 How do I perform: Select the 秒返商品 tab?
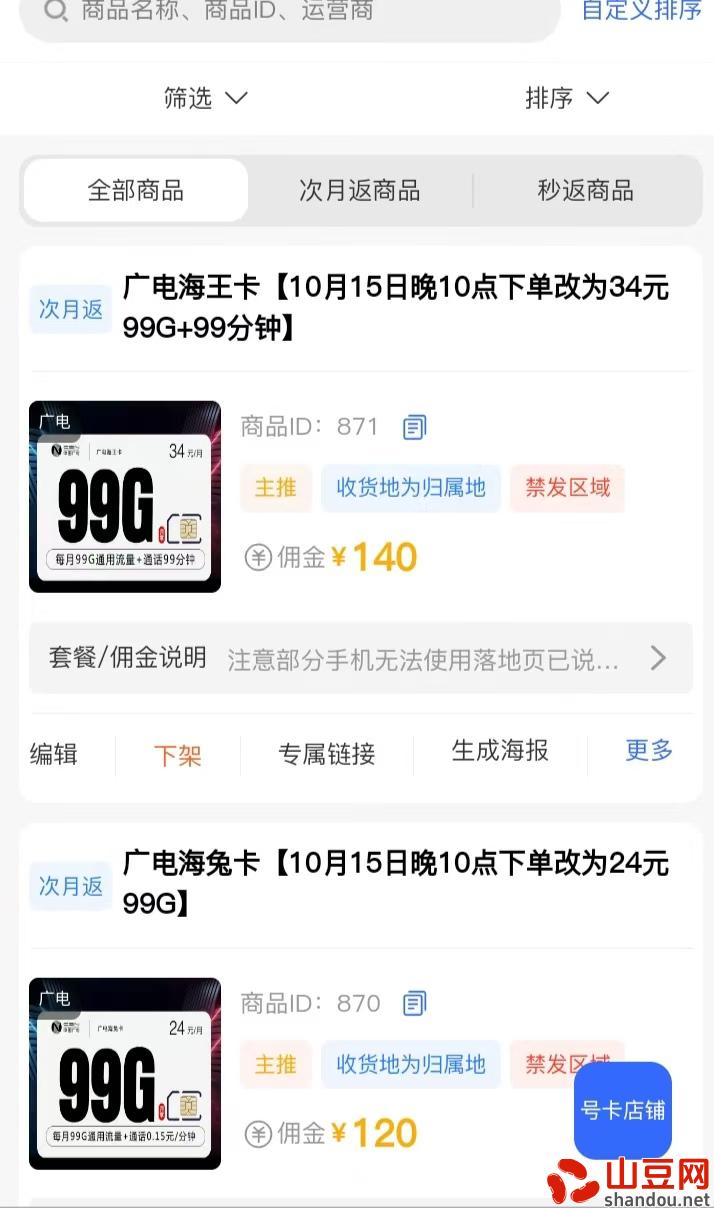click(x=586, y=190)
